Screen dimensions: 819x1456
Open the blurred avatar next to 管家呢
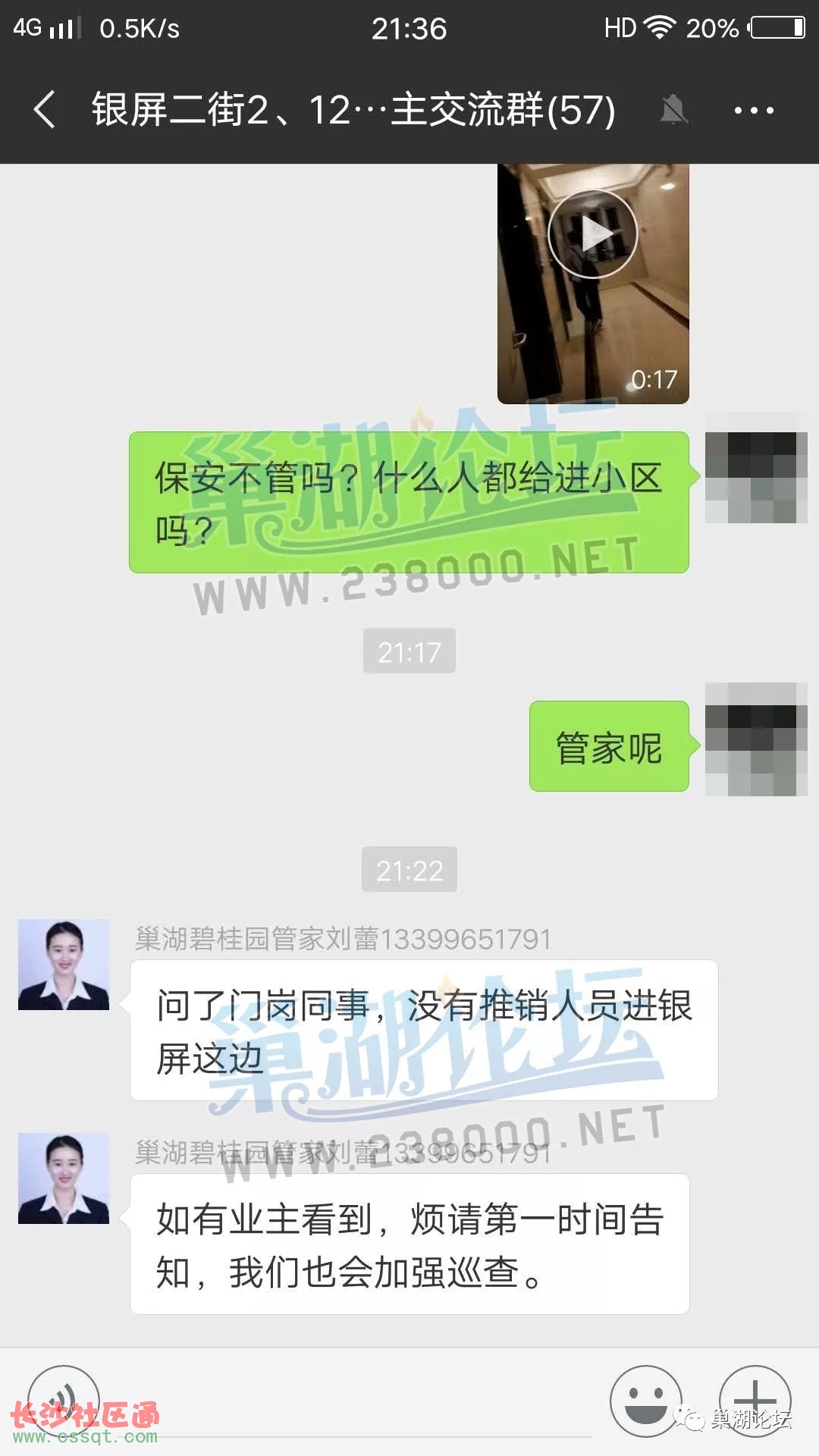coord(755,739)
